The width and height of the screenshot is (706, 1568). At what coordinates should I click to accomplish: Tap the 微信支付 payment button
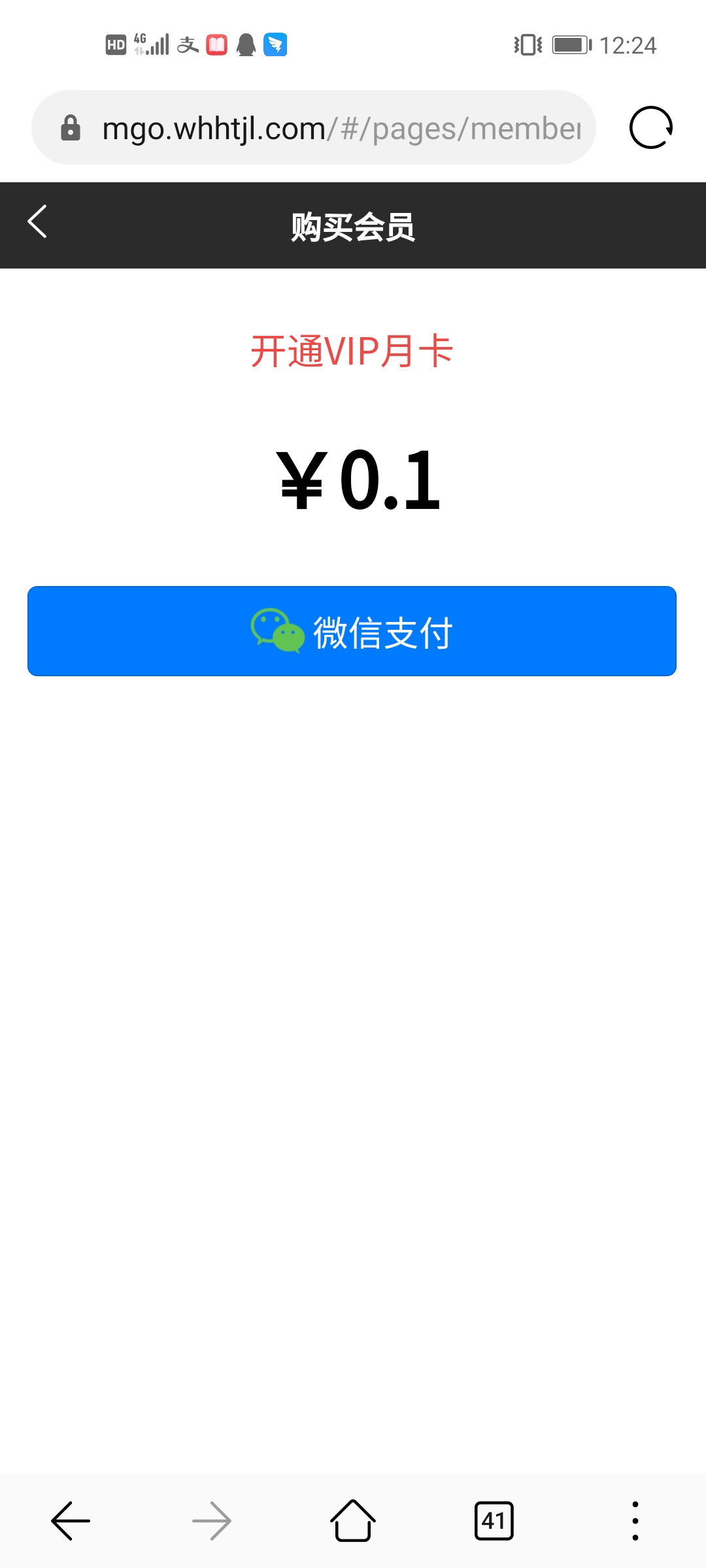point(353,630)
